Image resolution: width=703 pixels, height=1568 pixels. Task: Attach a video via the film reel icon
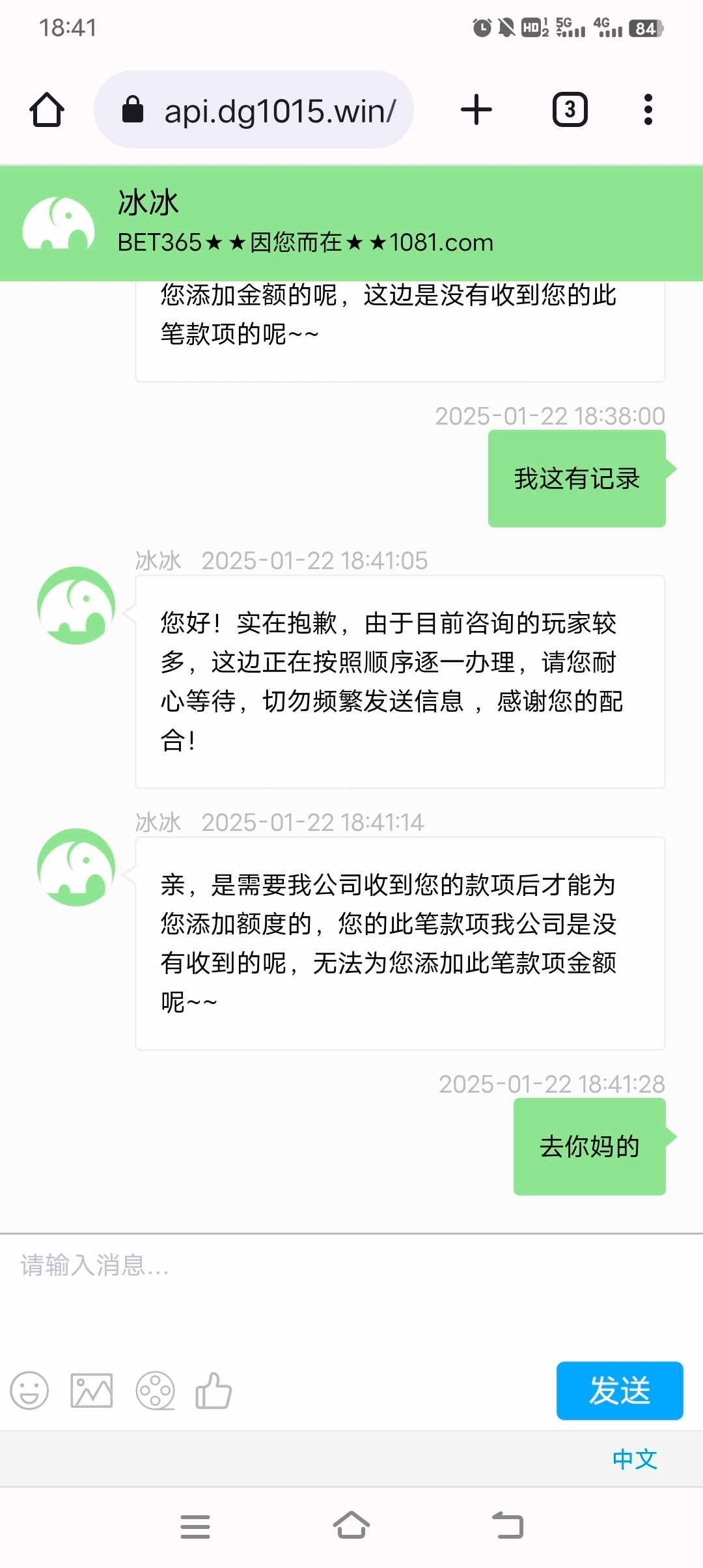[x=155, y=1390]
